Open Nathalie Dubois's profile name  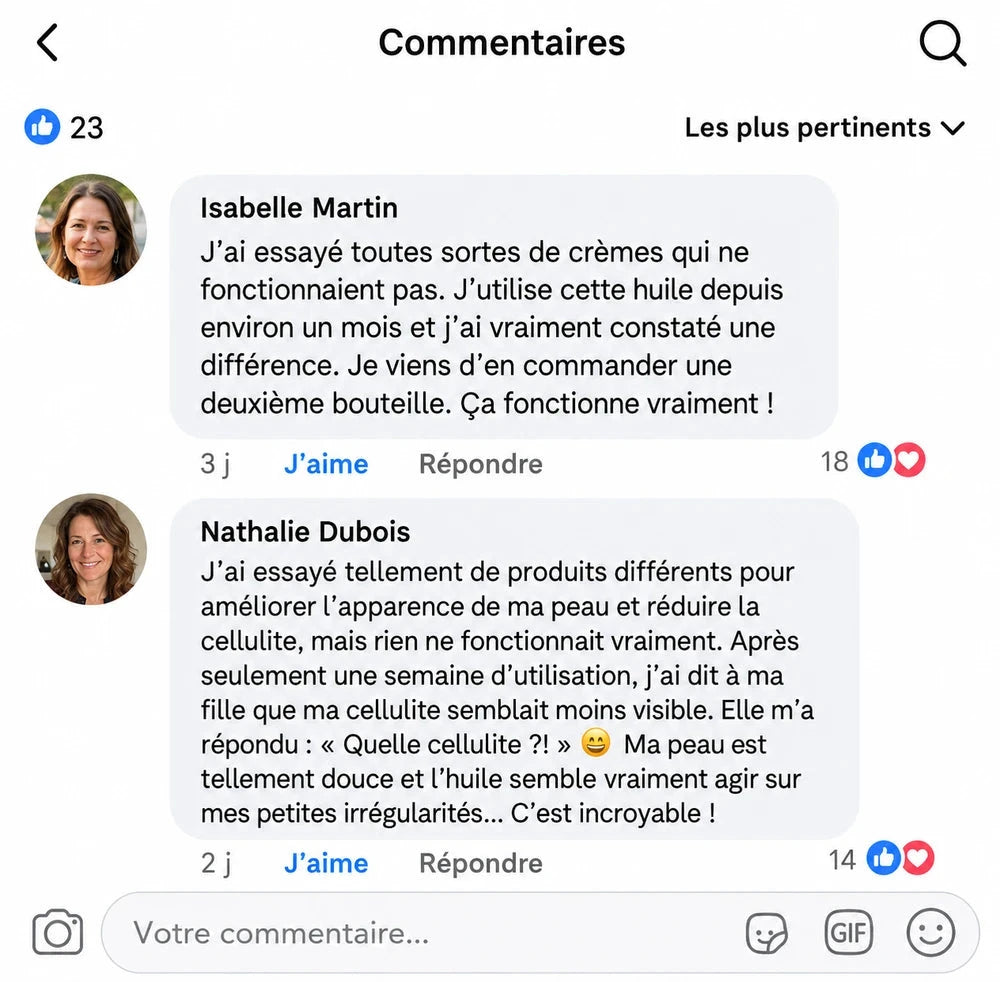coord(305,532)
